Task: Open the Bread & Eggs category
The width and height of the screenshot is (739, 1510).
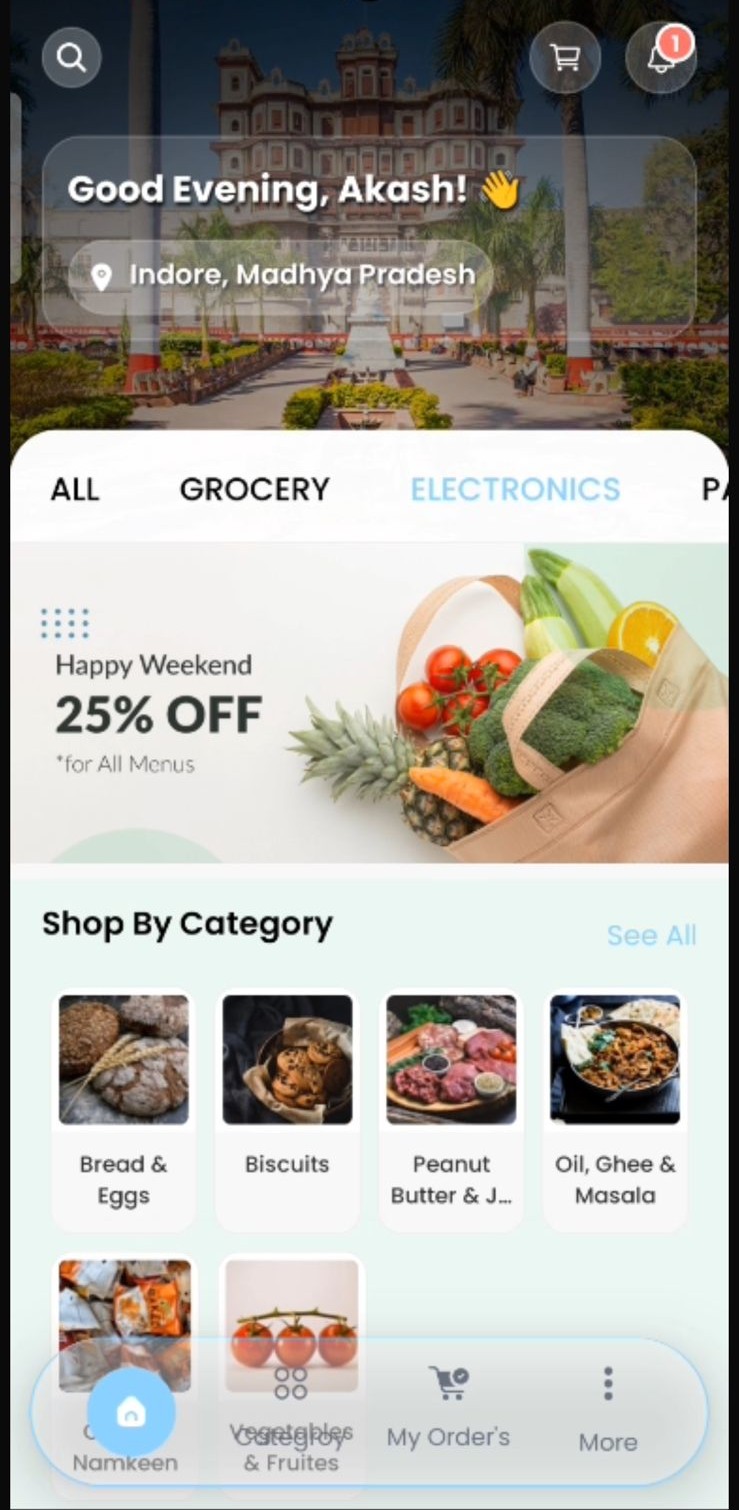Action: click(x=124, y=1110)
